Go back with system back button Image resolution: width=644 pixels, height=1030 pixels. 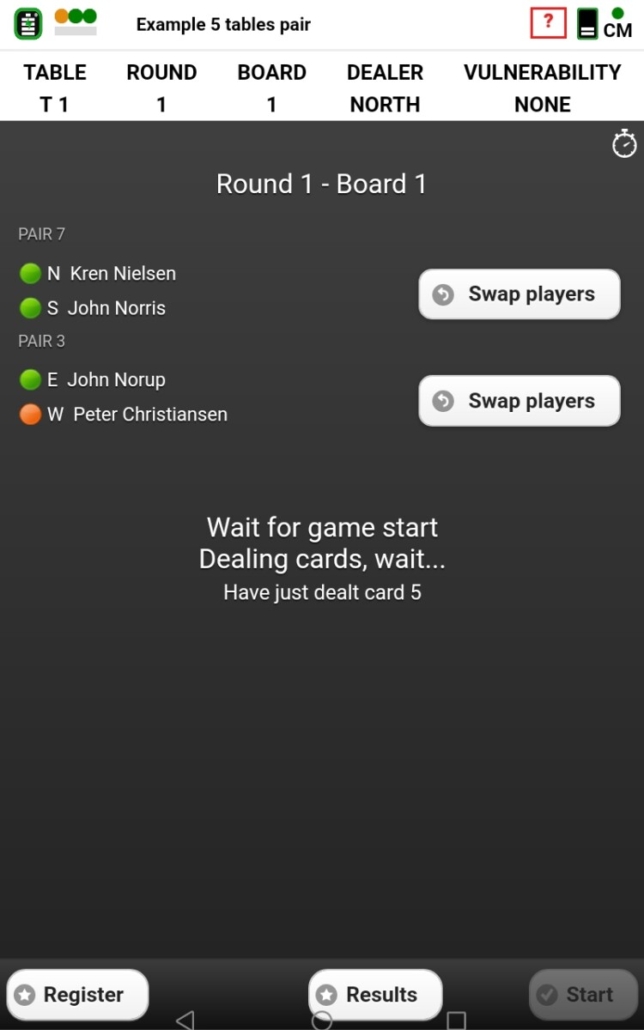coord(185,1019)
